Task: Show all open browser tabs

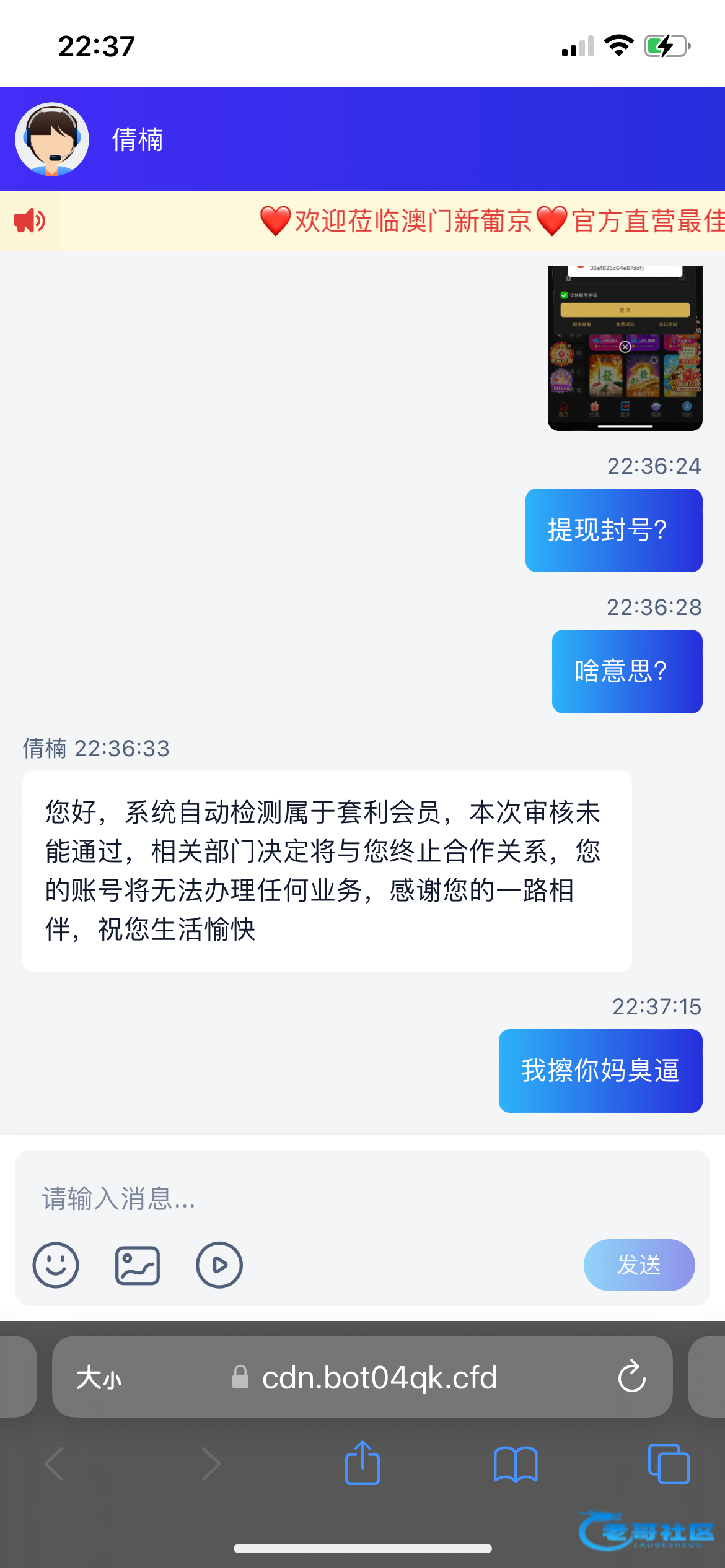Action: point(669,1465)
